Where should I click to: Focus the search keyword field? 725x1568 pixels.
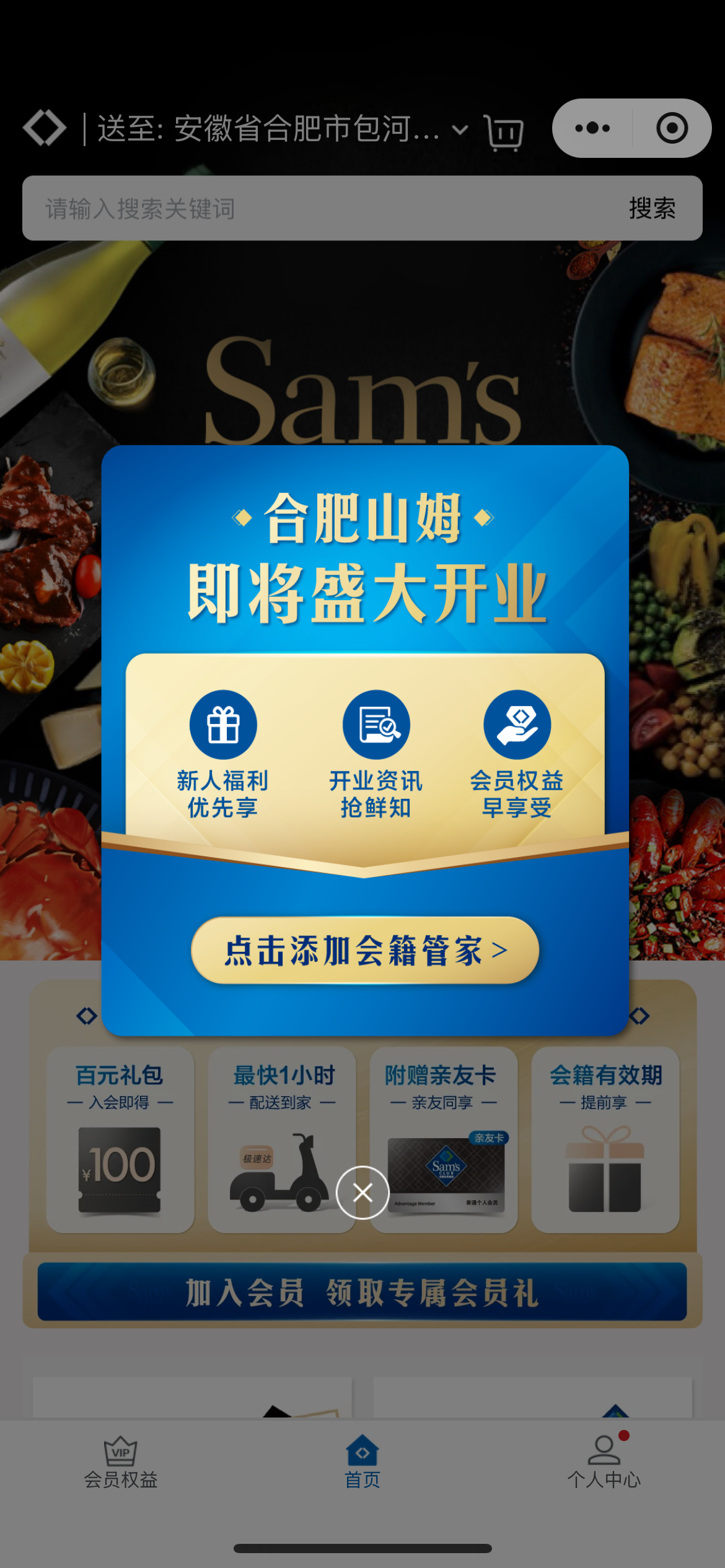pyautogui.click(x=310, y=209)
